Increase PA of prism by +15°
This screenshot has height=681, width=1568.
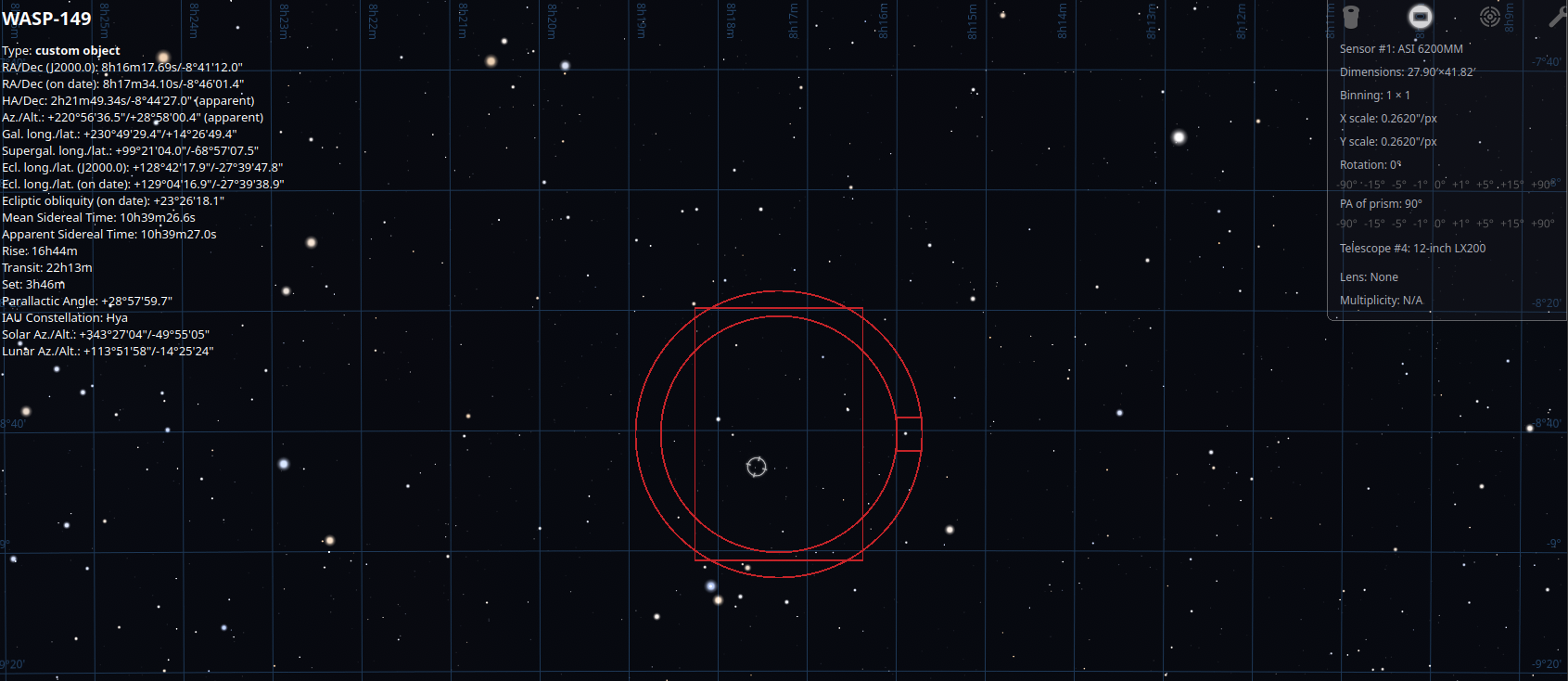1511,224
